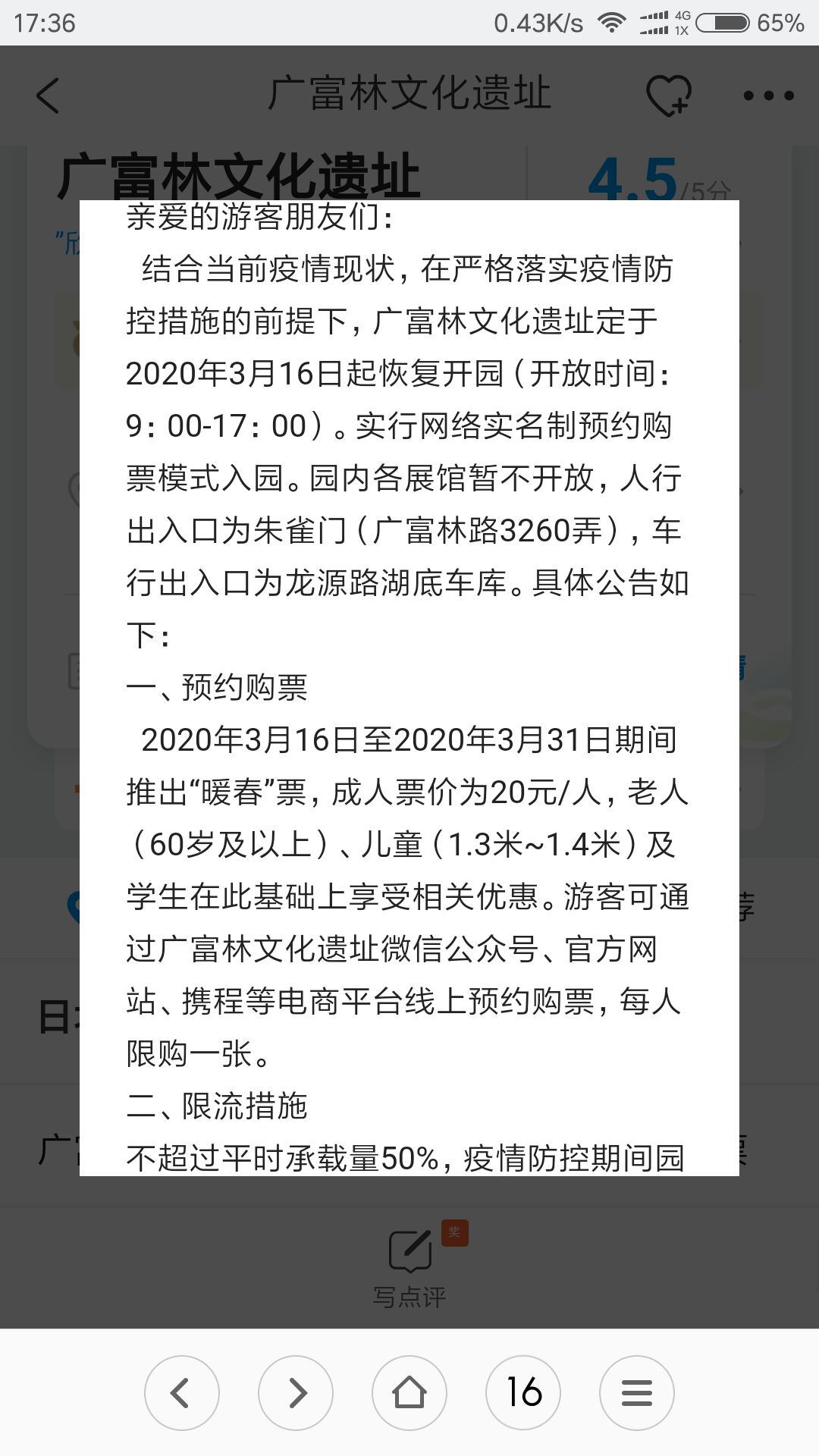
Task: Tap the browser back button
Action: tap(182, 1393)
